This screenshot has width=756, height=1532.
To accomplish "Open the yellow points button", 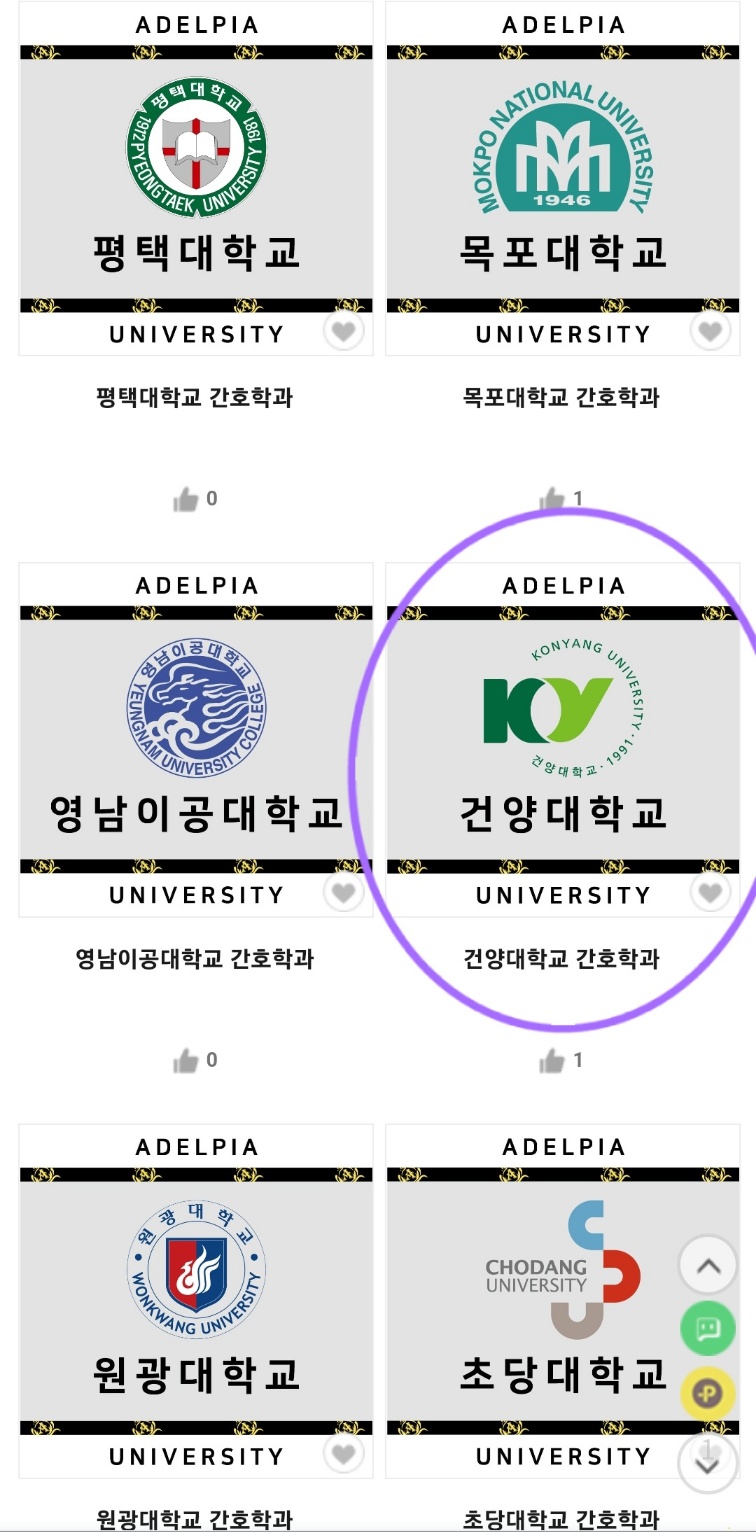I will (708, 1393).
